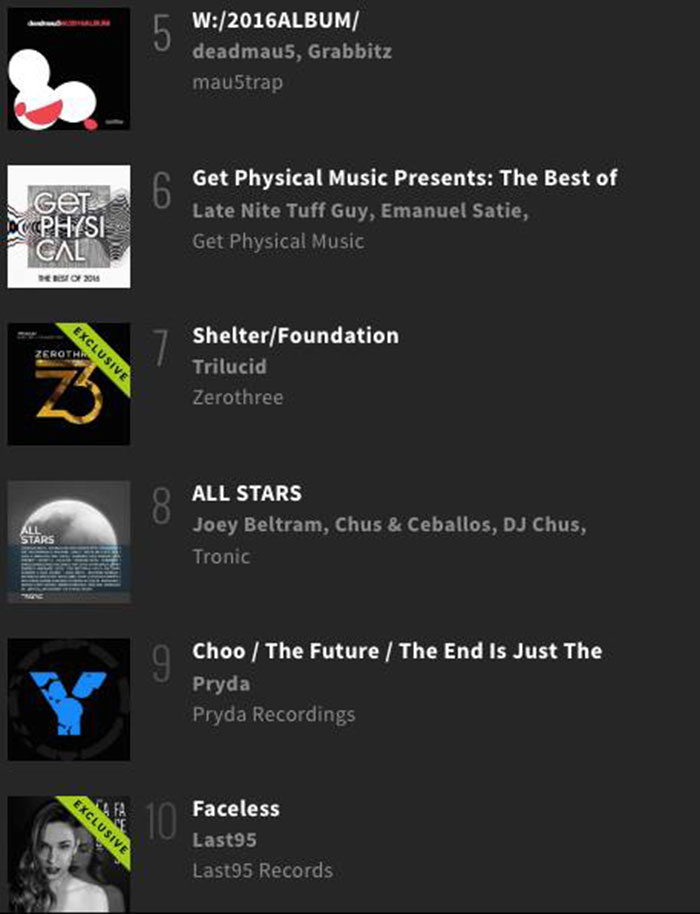
Task: Open Pryda's Choo / The Future release
Action: pos(397,651)
